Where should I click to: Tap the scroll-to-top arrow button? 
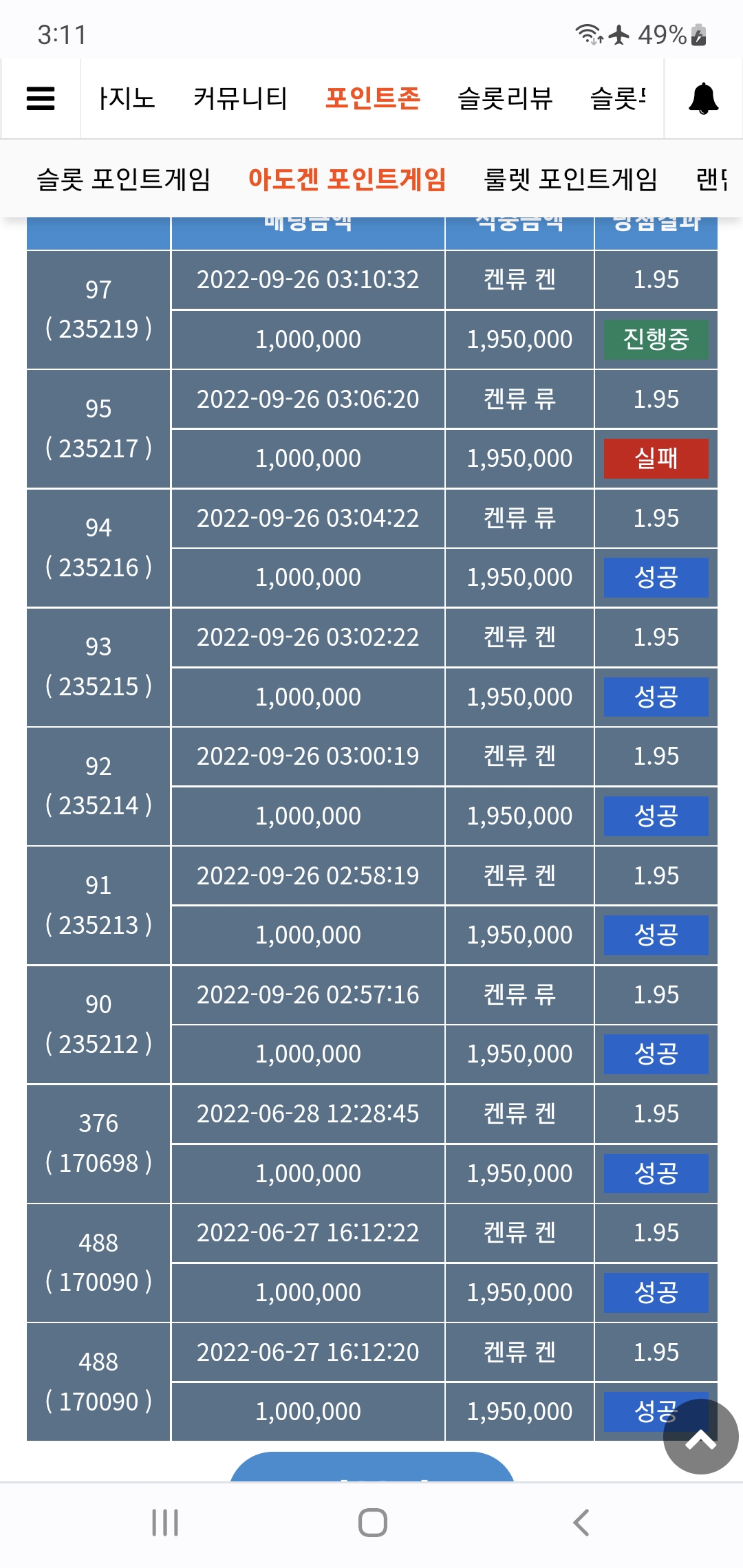(x=701, y=1437)
